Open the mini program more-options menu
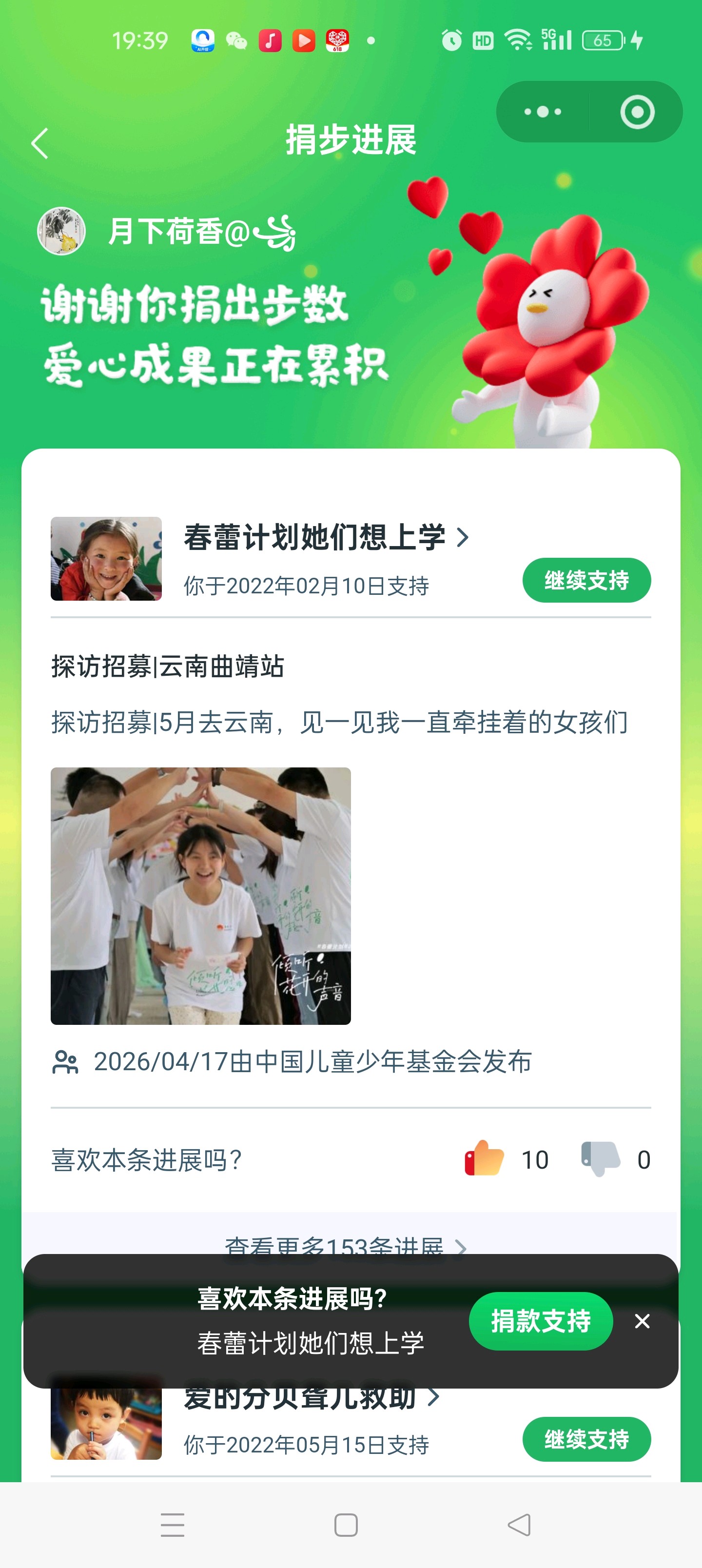This screenshot has width=702, height=1568. (x=543, y=112)
